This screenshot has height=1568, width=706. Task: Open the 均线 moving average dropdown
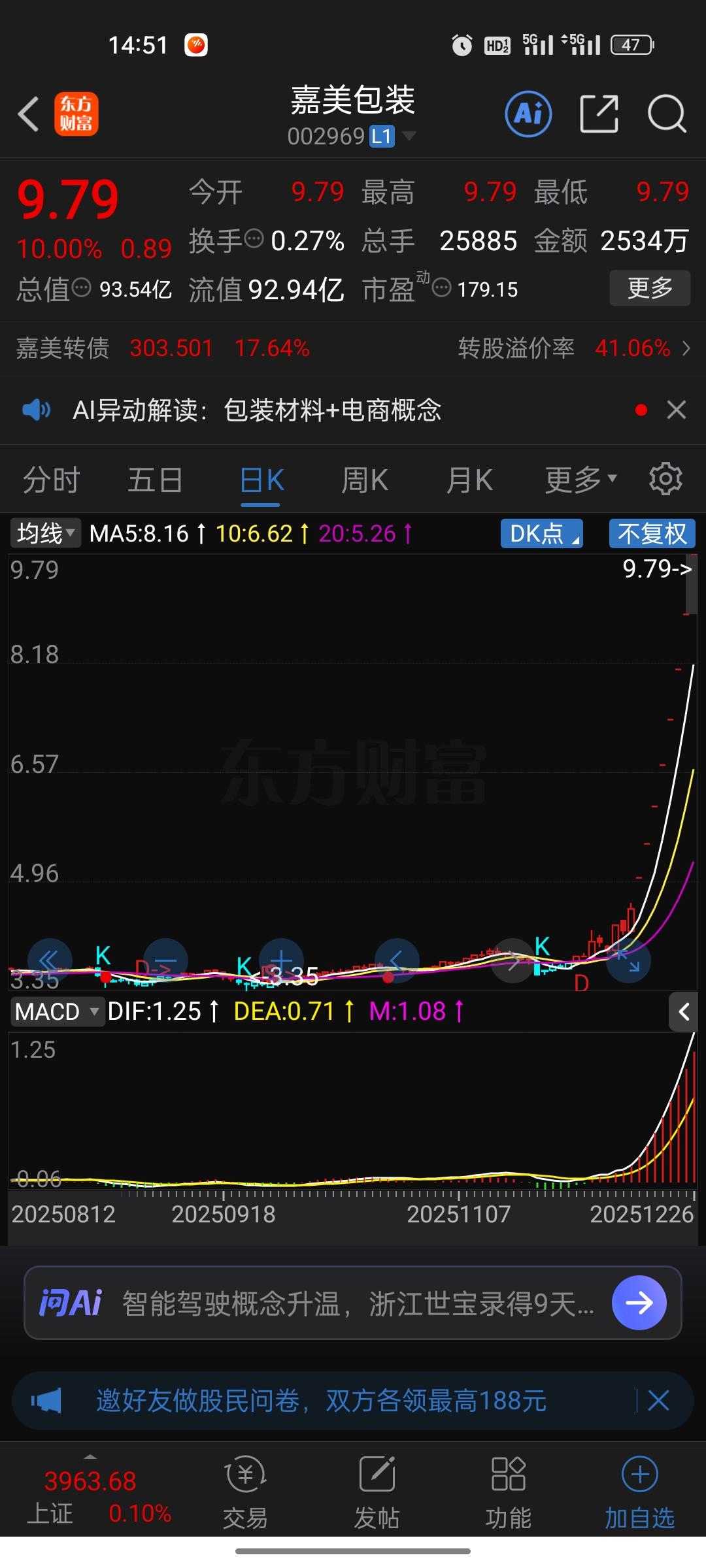44,534
